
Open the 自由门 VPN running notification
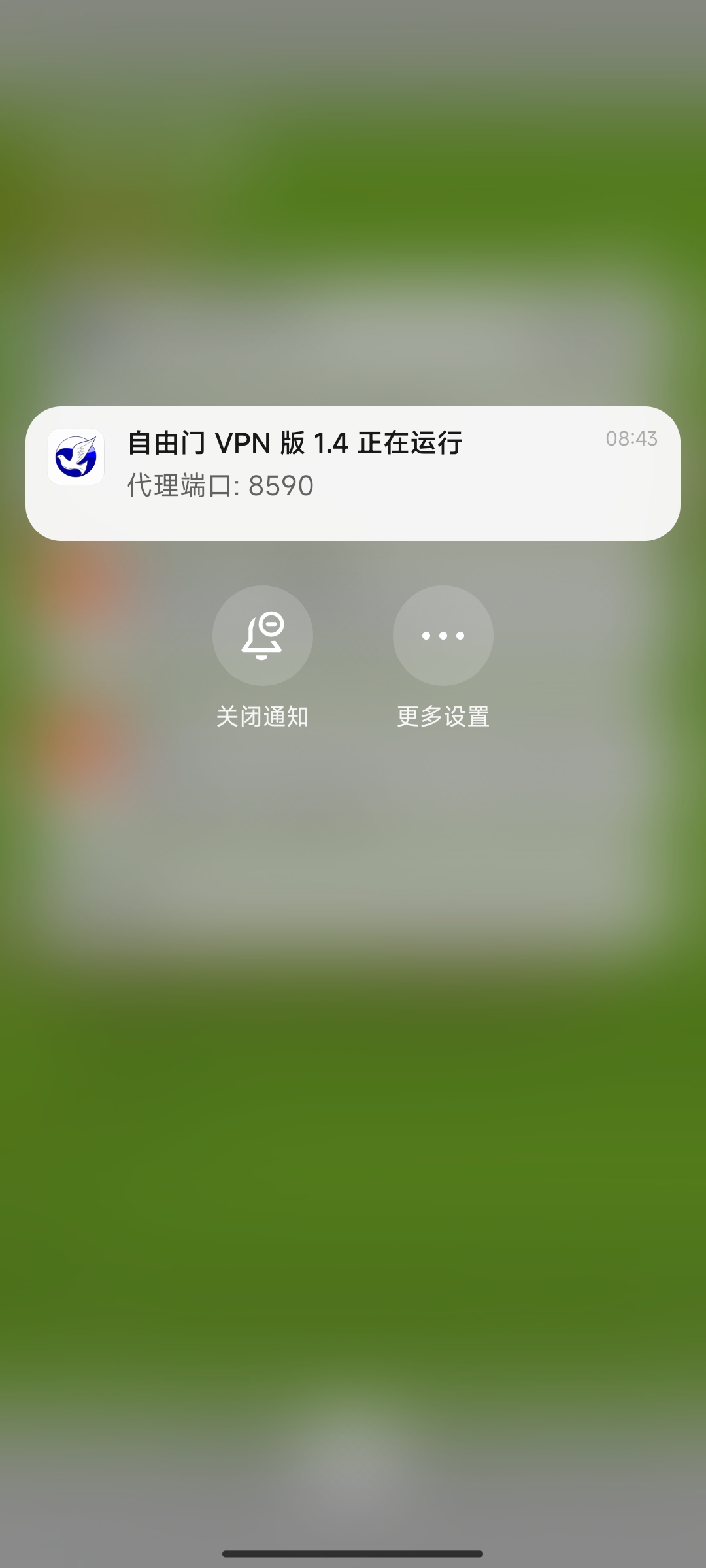click(x=353, y=473)
